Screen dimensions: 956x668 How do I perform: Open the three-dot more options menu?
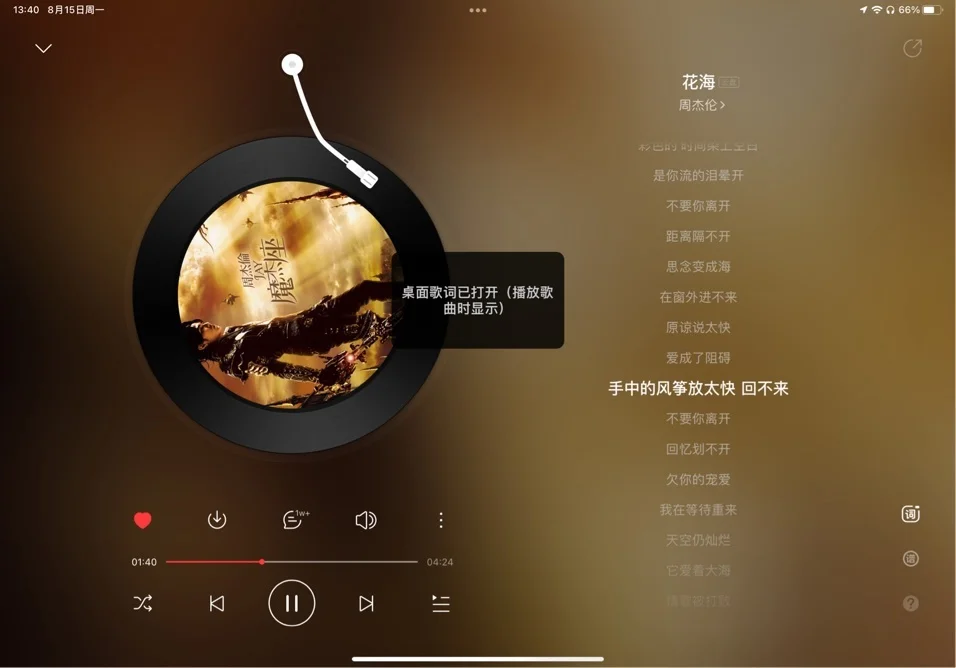pos(441,520)
